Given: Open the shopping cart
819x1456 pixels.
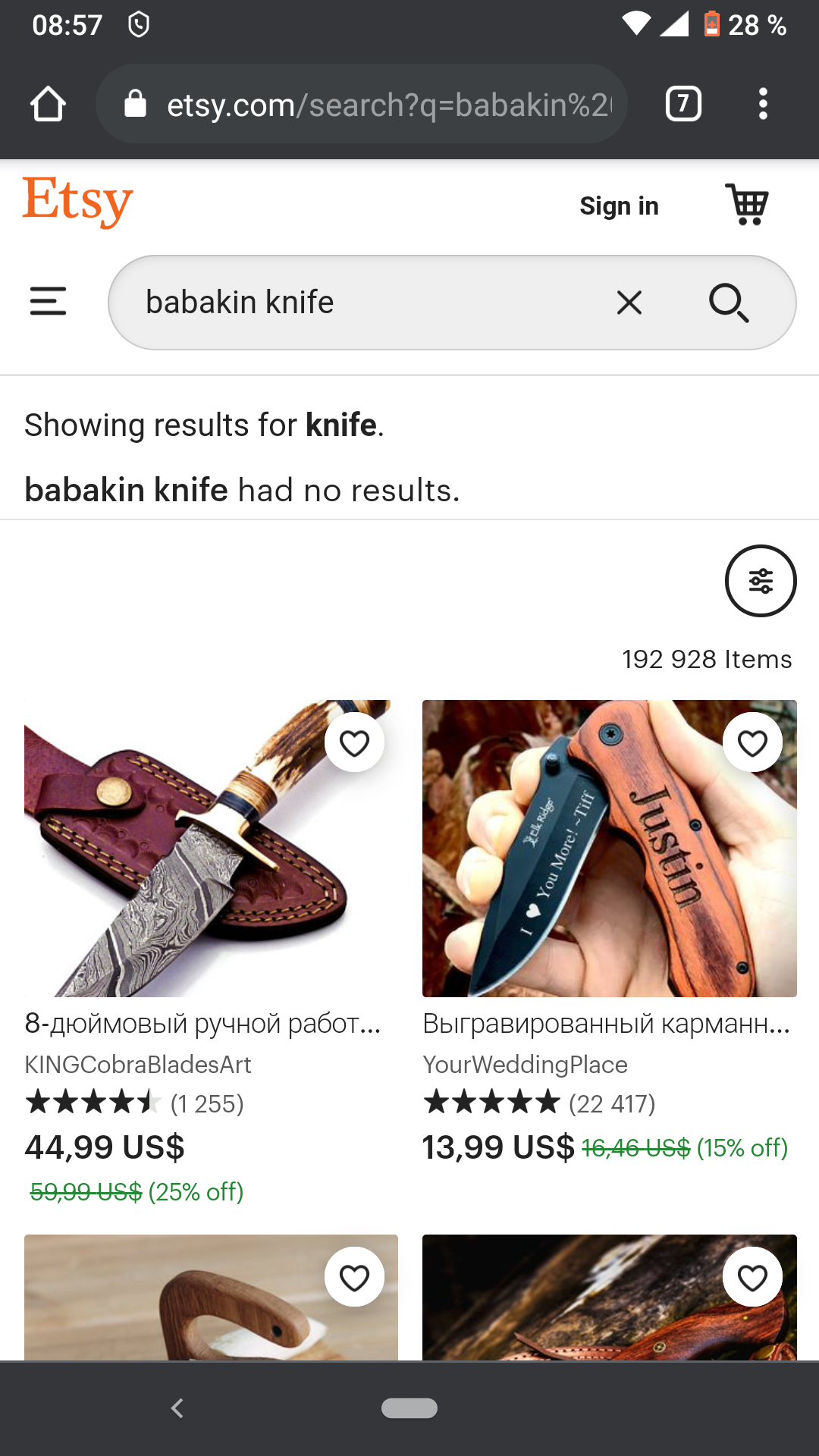Looking at the screenshot, I should click(747, 204).
